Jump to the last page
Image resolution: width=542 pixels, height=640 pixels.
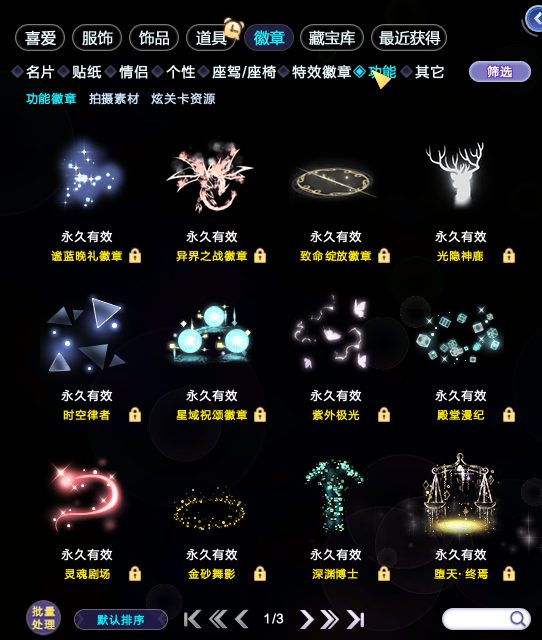(355, 619)
